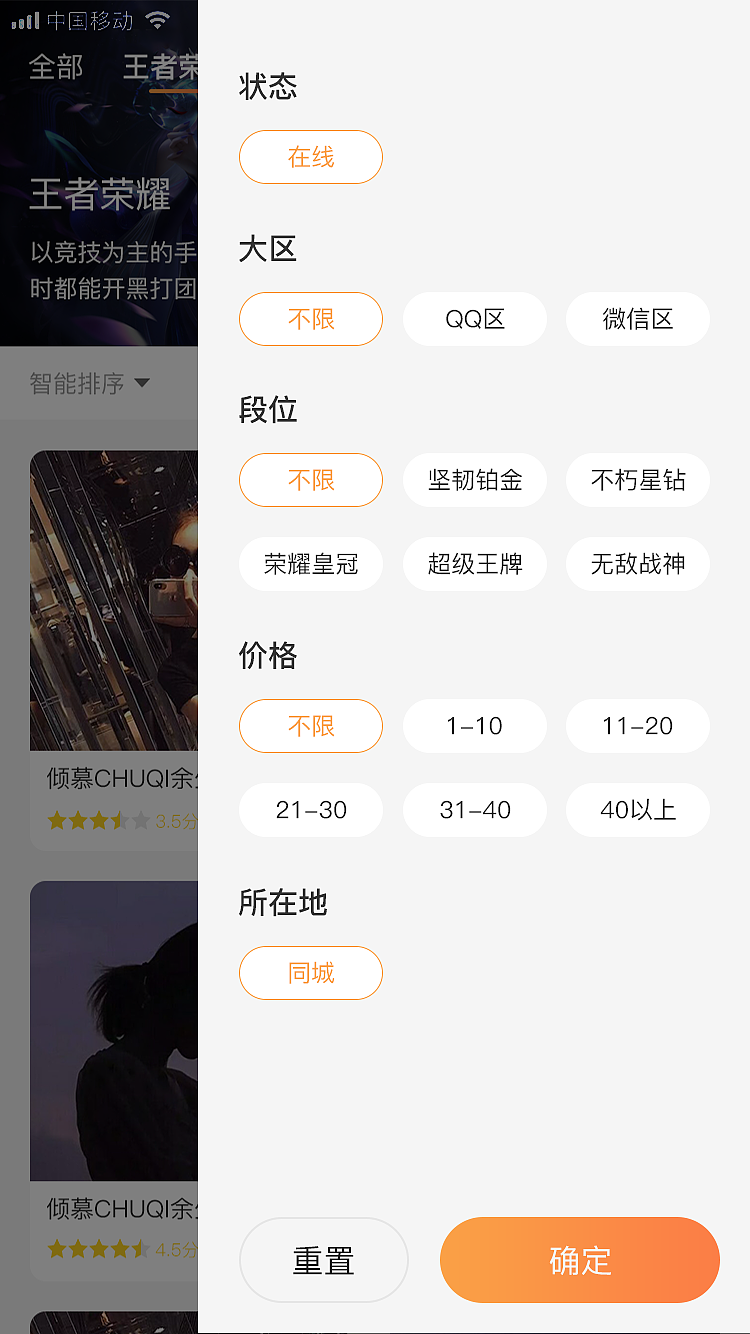Select the QQ区 server option
The width and height of the screenshot is (750, 1334).
pos(474,319)
